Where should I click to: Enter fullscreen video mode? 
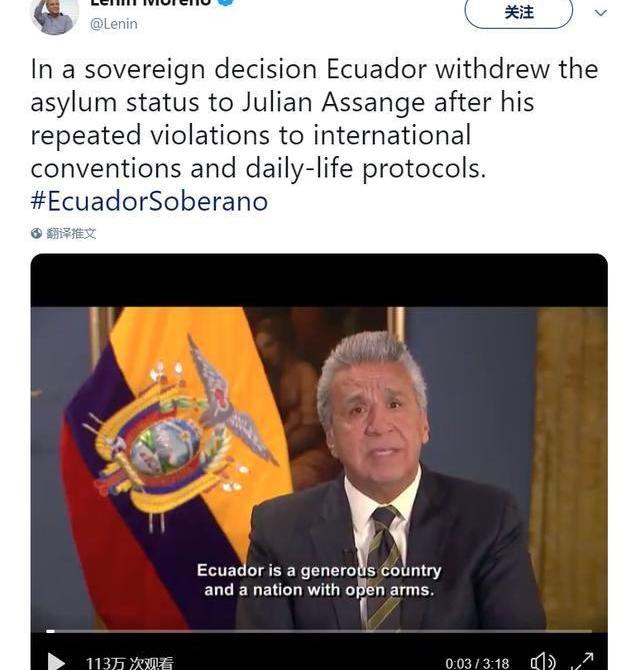(583, 661)
